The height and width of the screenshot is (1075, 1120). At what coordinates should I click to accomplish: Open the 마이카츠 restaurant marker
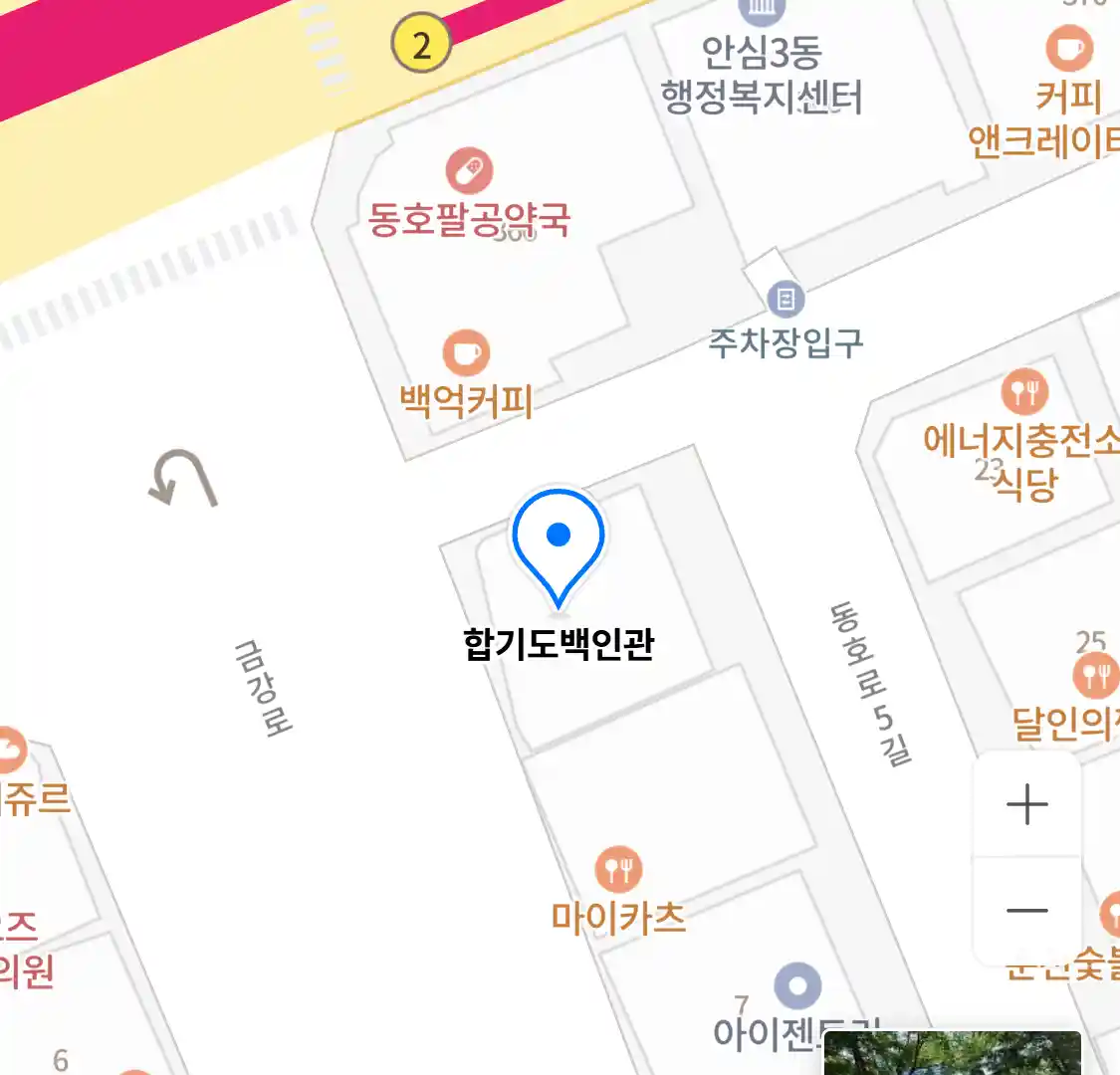click(618, 871)
